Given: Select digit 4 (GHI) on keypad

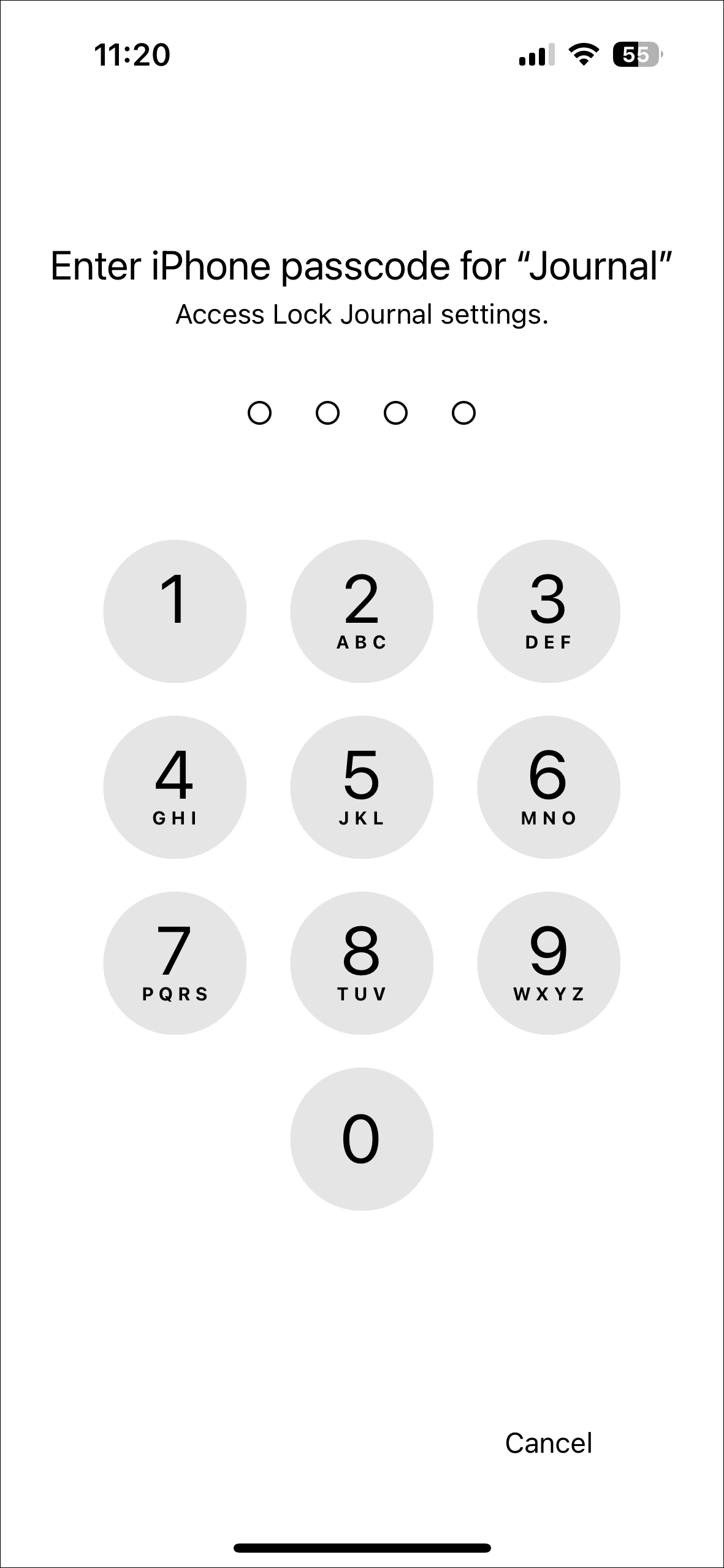Looking at the screenshot, I should (175, 787).
